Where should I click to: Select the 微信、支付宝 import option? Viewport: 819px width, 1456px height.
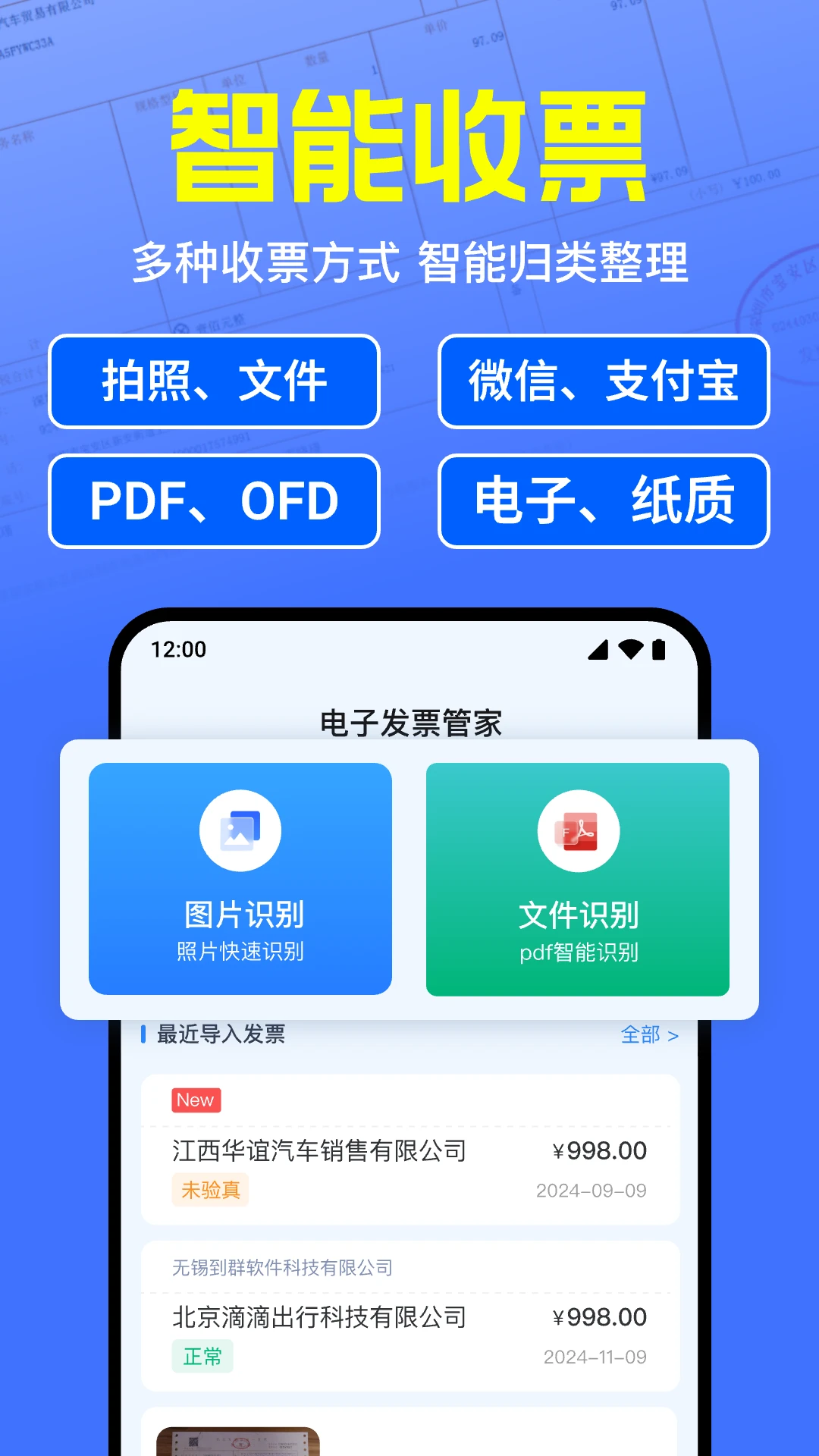tap(603, 383)
